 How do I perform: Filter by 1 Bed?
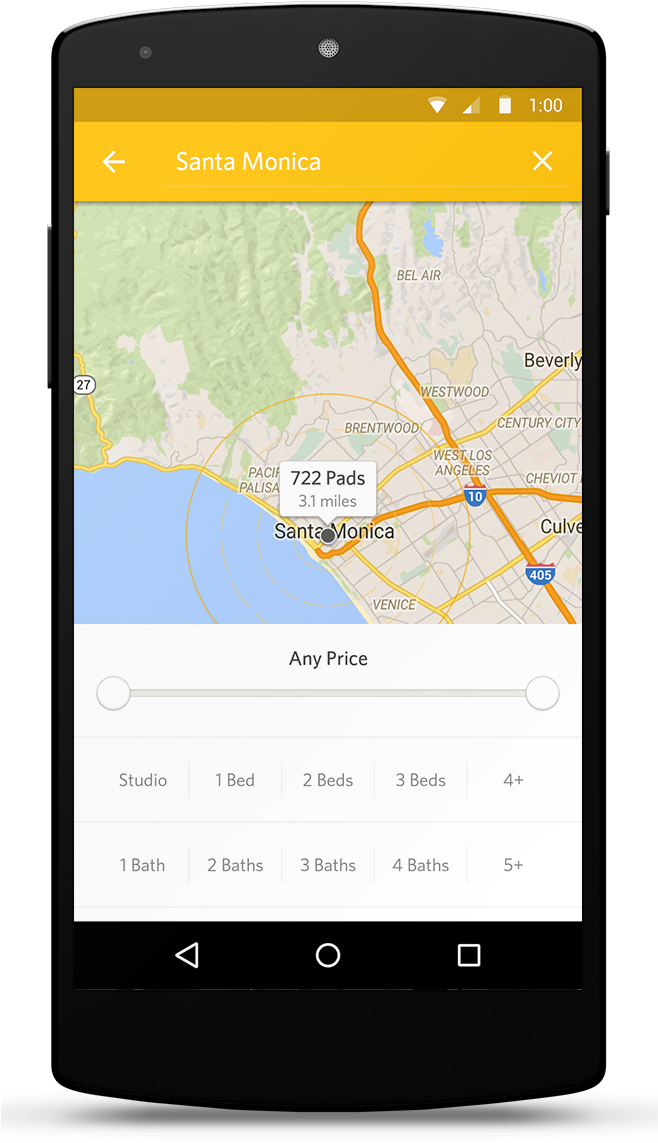tap(235, 780)
